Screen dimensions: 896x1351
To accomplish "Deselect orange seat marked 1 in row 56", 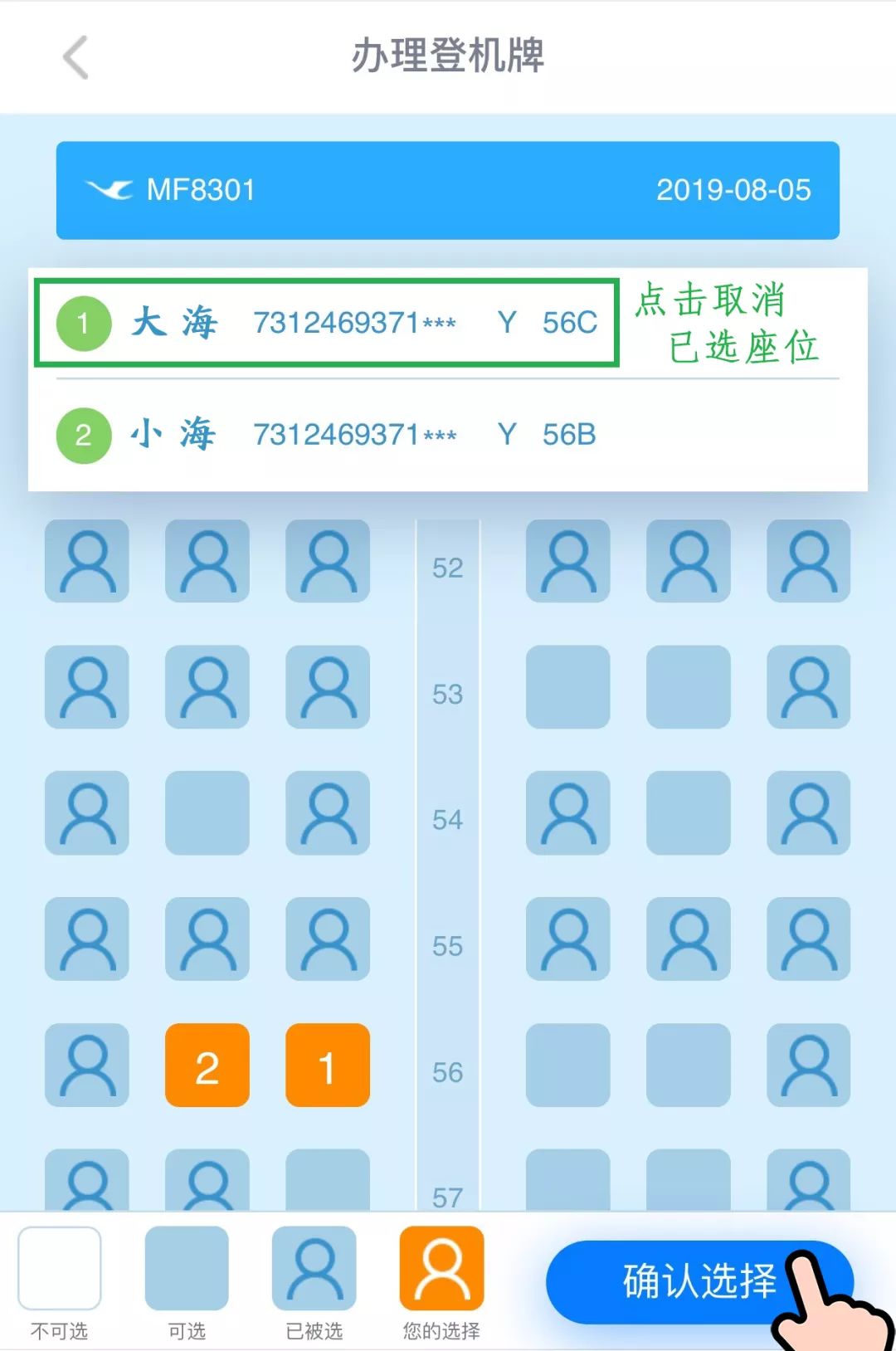I will 327,1065.
